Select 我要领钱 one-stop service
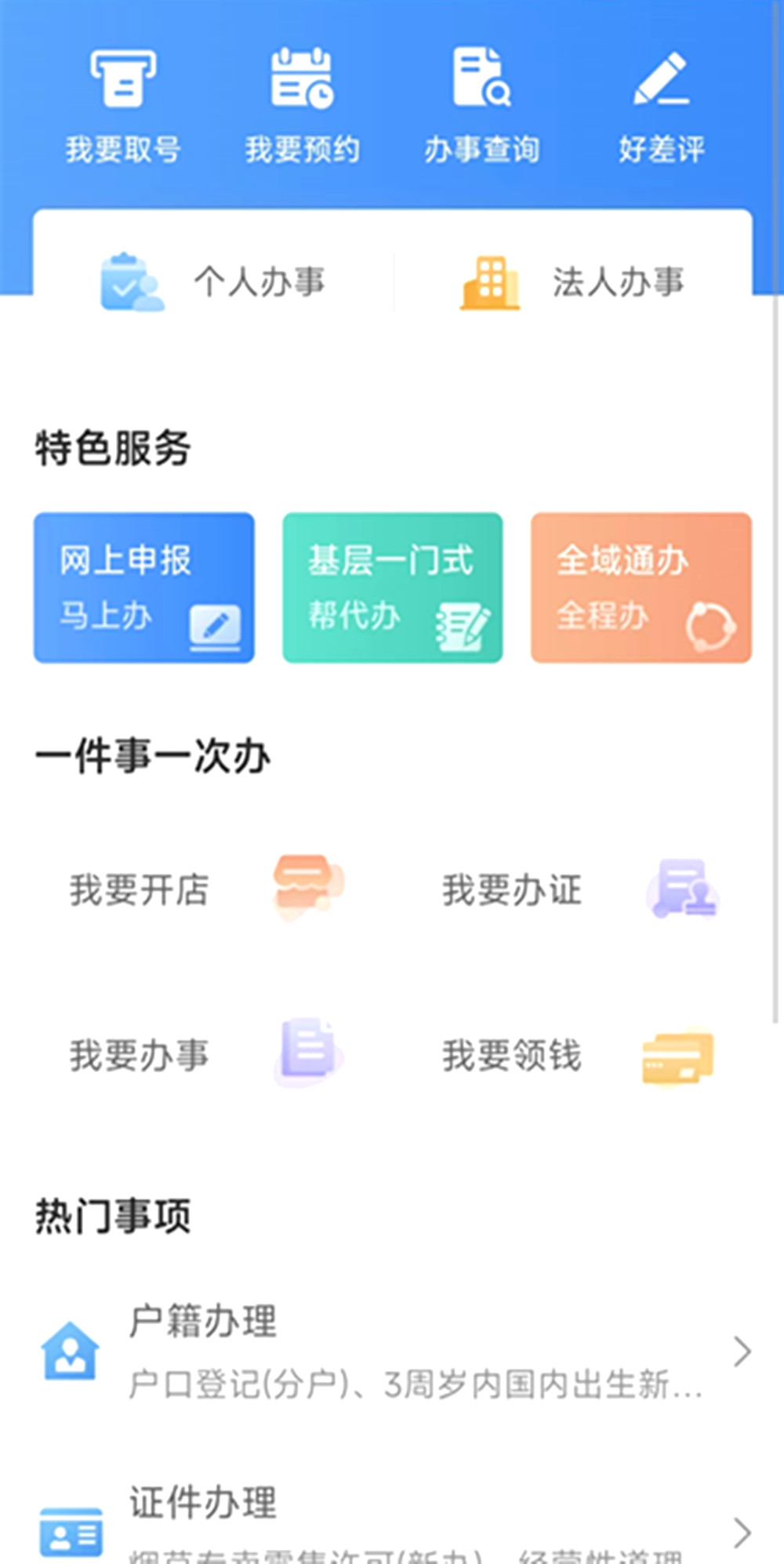This screenshot has height=1564, width=784. pos(579,1054)
